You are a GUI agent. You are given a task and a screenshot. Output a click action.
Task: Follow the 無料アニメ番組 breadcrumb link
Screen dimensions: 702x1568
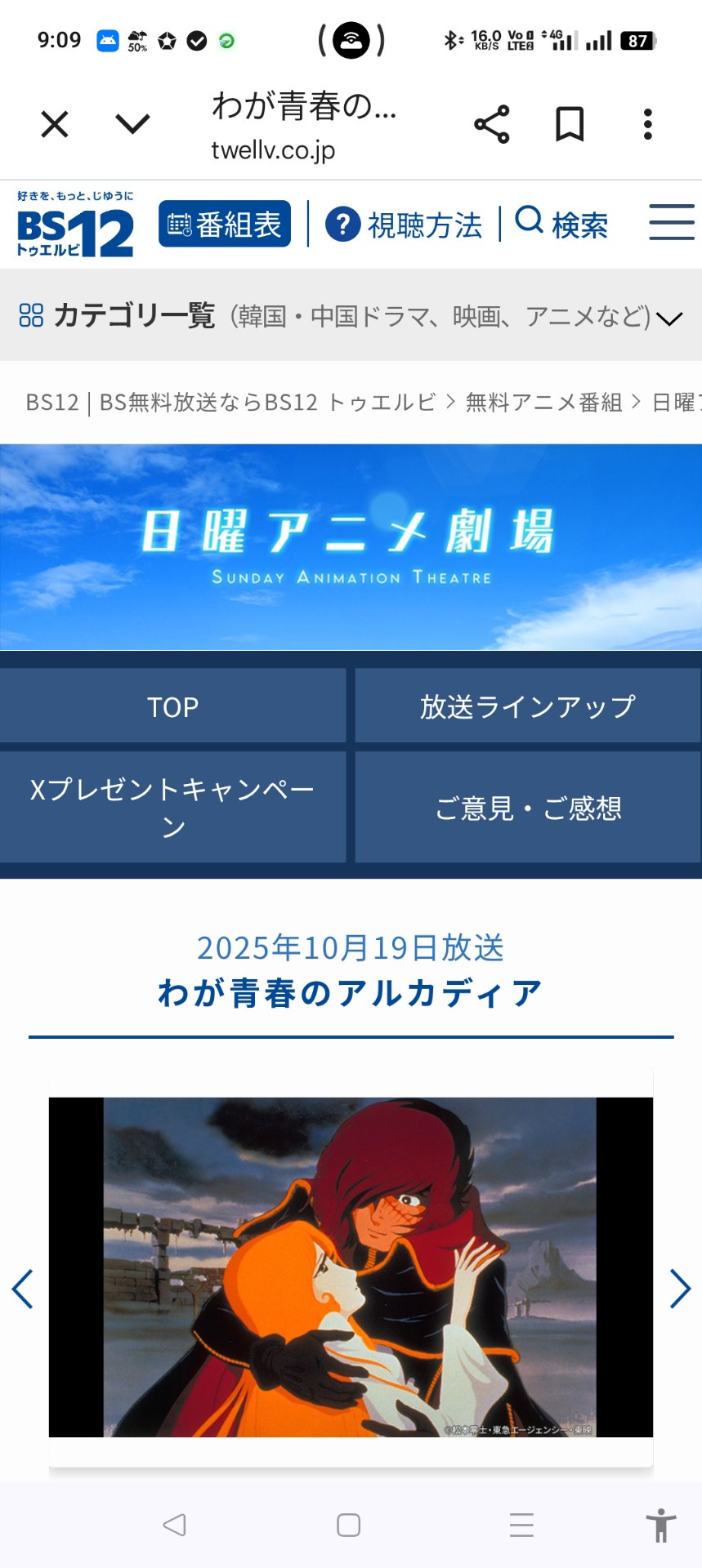pyautogui.click(x=543, y=403)
